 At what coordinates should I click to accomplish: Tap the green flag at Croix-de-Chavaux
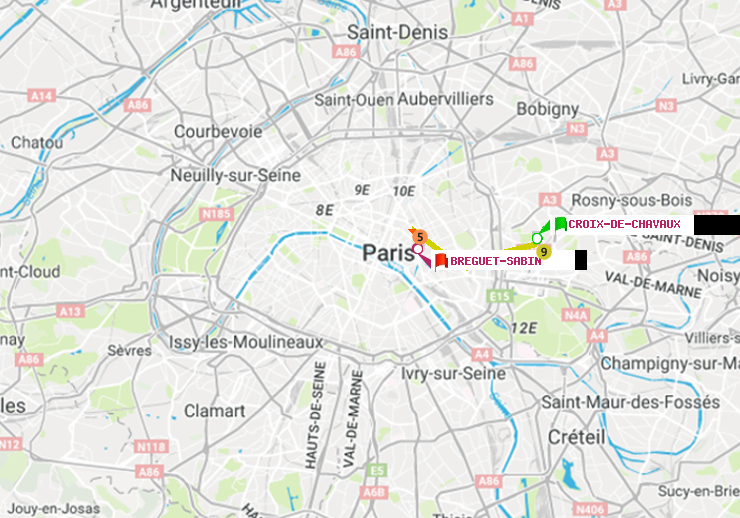coord(560,224)
